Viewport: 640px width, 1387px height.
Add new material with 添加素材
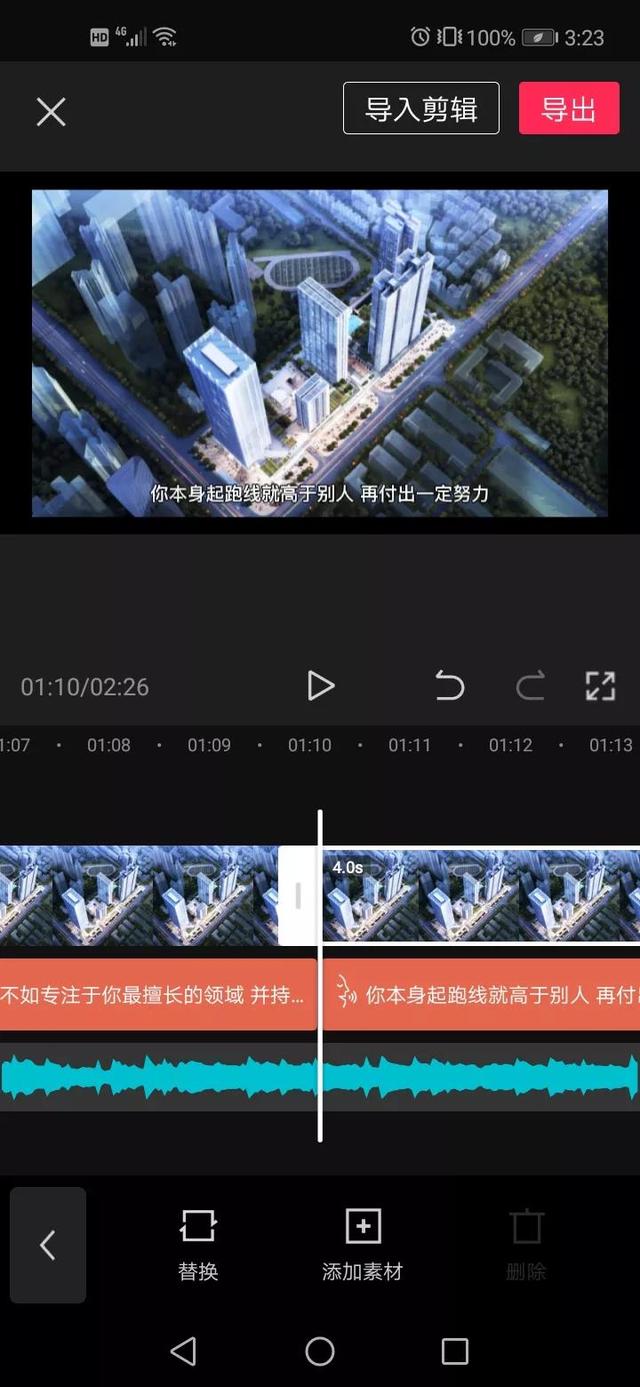[362, 1244]
